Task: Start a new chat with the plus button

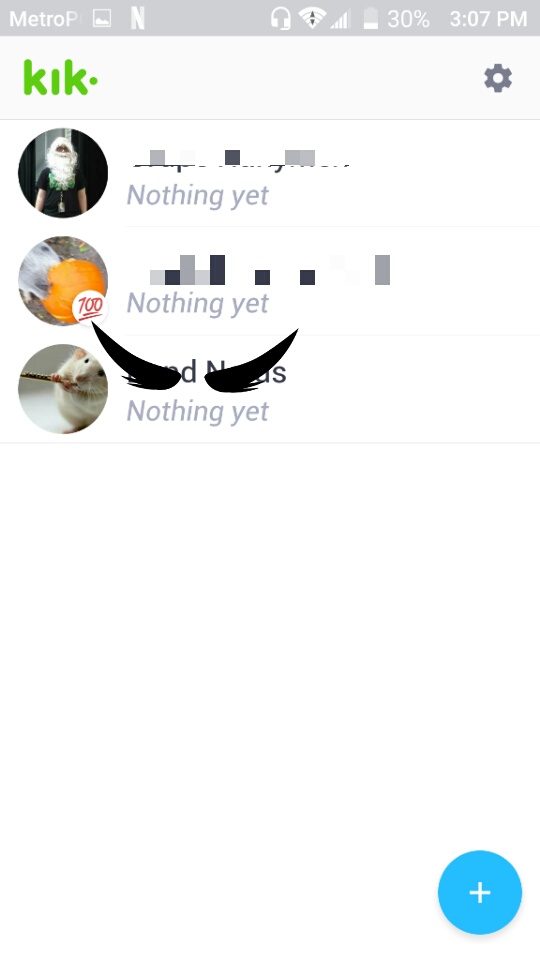Action: 479,892
